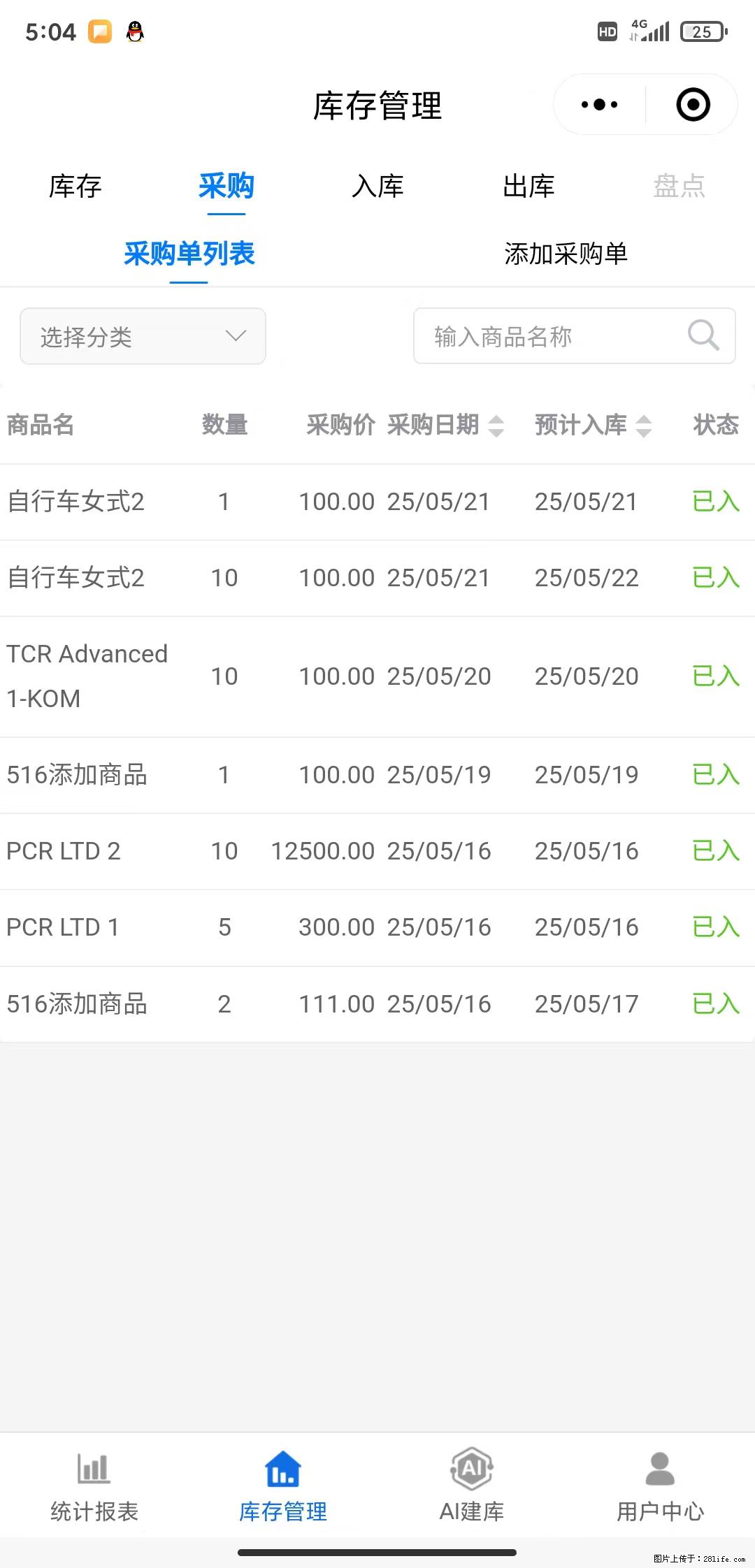This screenshot has height=1568, width=755.
Task: Toggle sort order for 预计入库 column
Action: pos(645,425)
